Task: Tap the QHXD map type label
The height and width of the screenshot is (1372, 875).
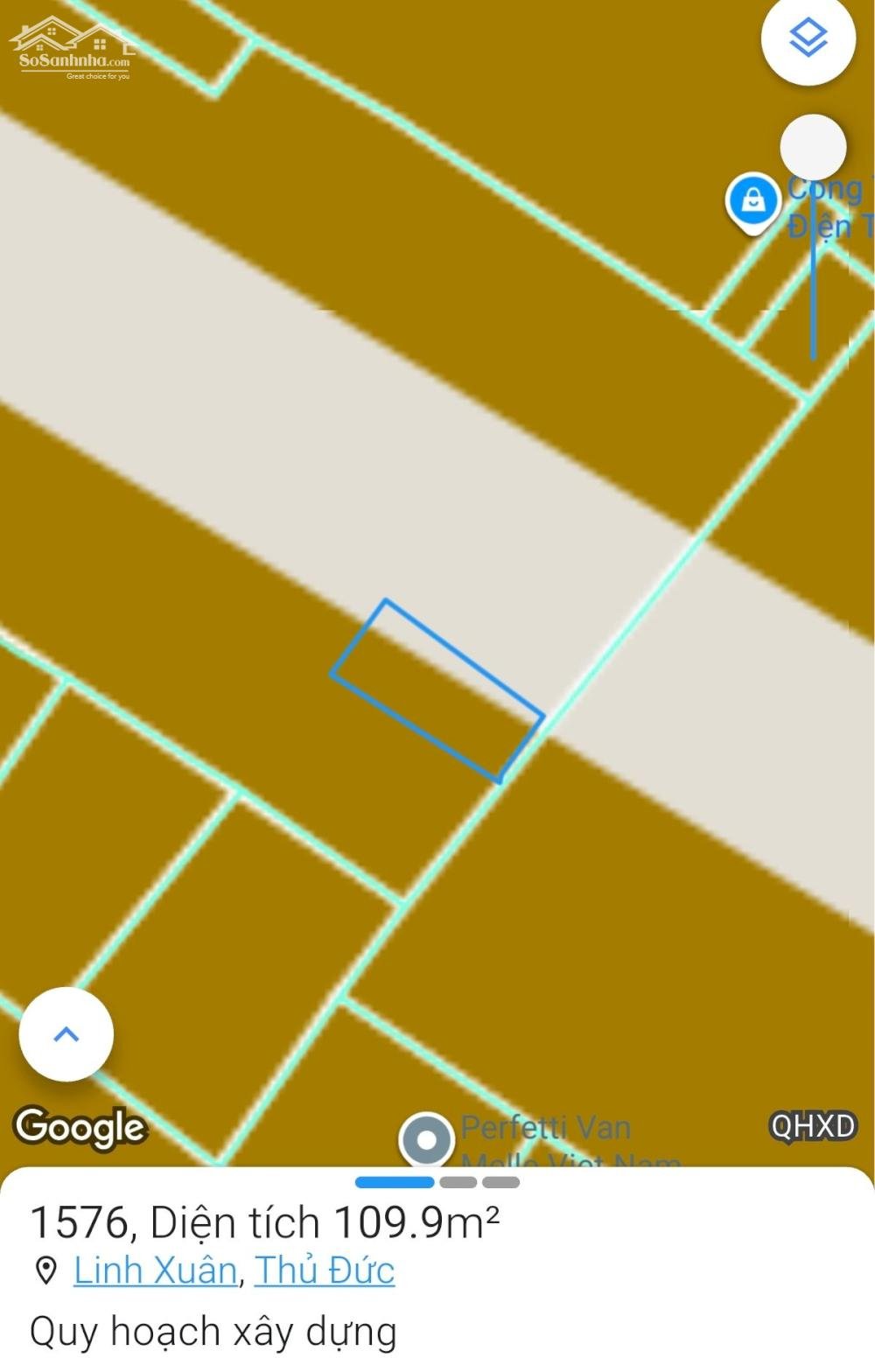Action: pyautogui.click(x=813, y=1126)
